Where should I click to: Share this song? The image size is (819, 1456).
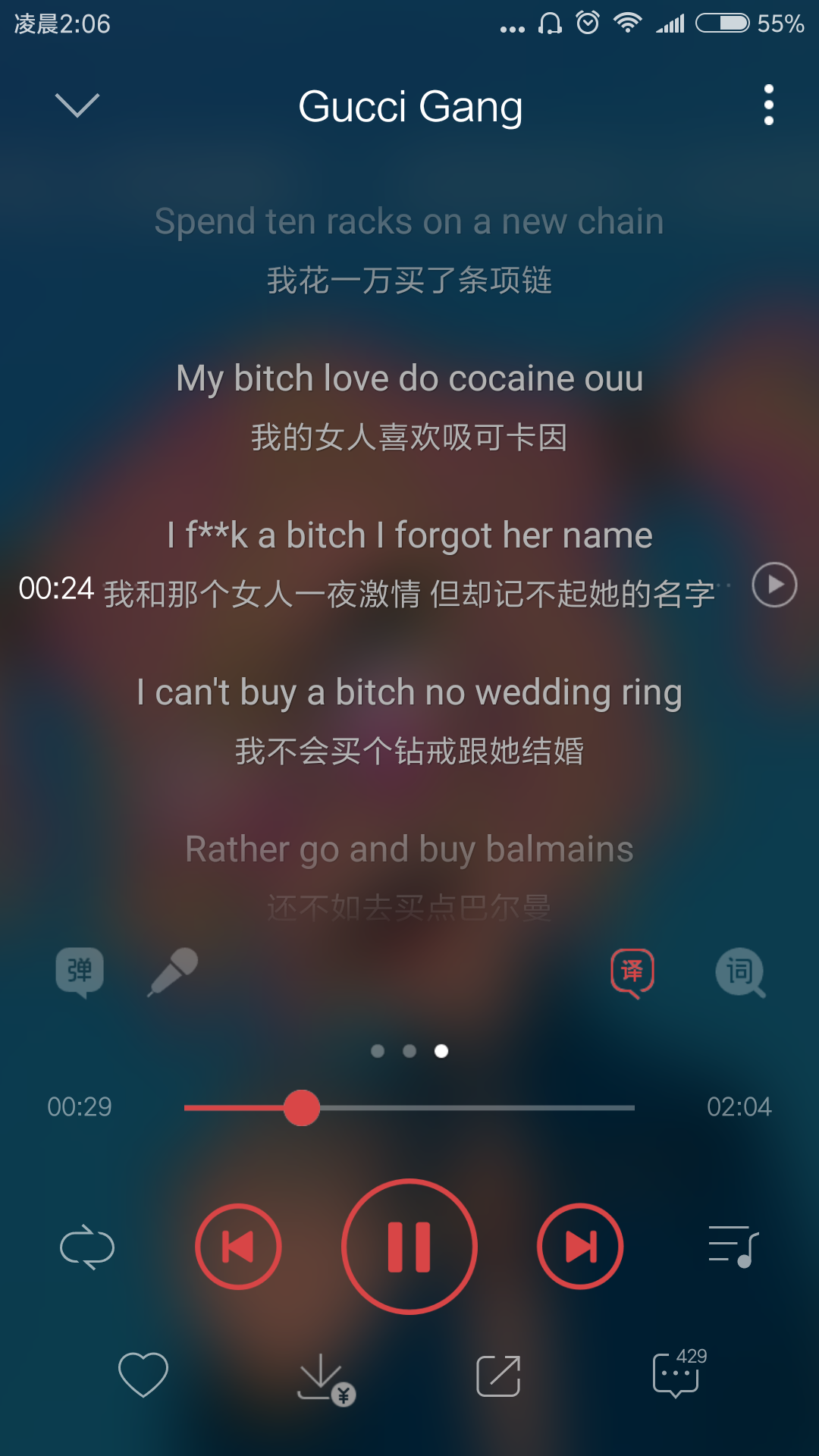point(498,1376)
